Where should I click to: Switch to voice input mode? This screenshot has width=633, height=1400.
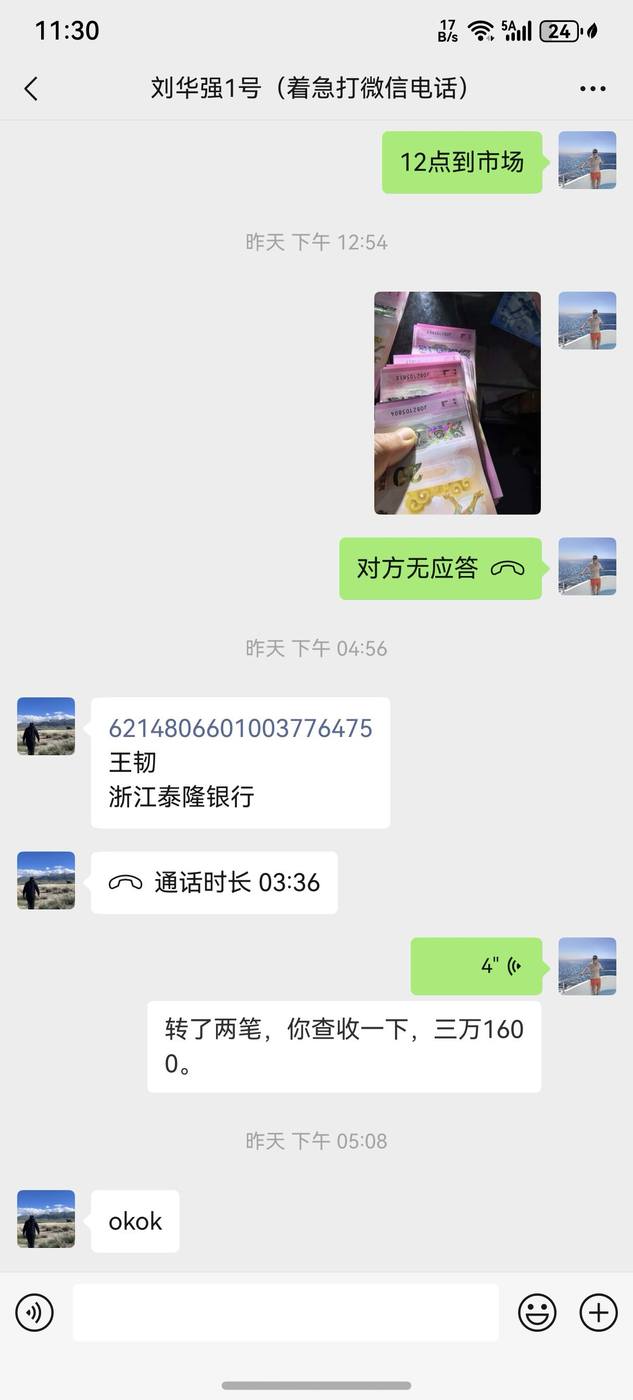(x=35, y=1312)
